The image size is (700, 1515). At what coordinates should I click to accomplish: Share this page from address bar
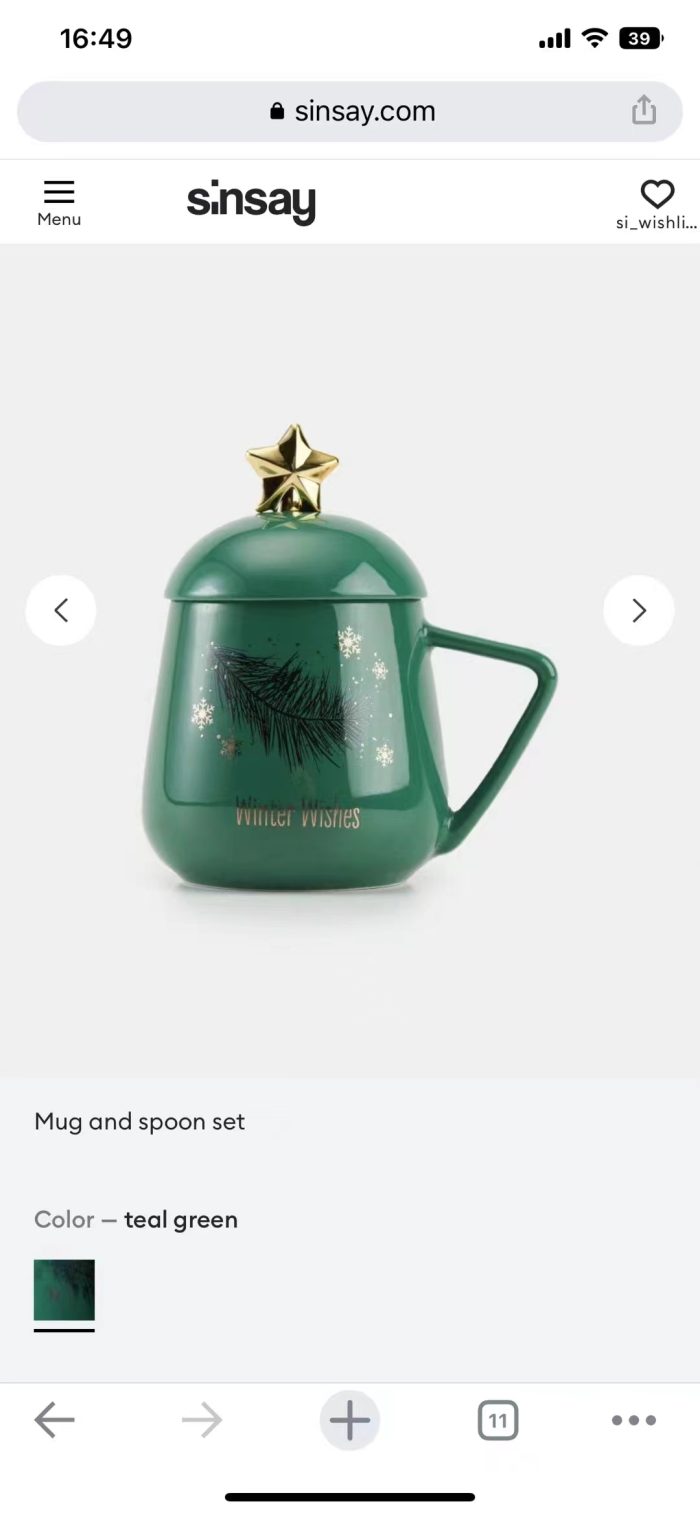(644, 111)
